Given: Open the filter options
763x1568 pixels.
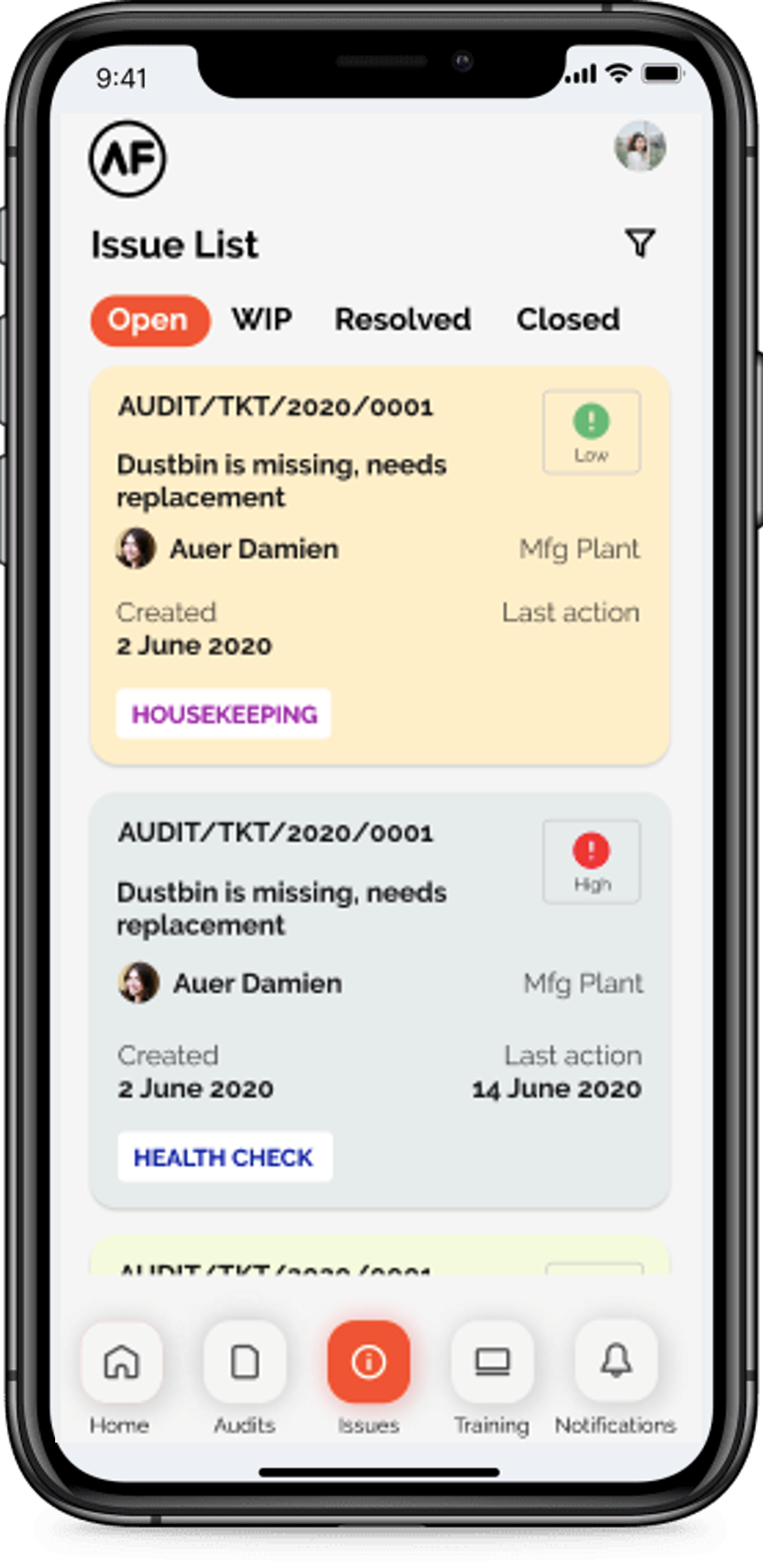Looking at the screenshot, I should point(640,243).
